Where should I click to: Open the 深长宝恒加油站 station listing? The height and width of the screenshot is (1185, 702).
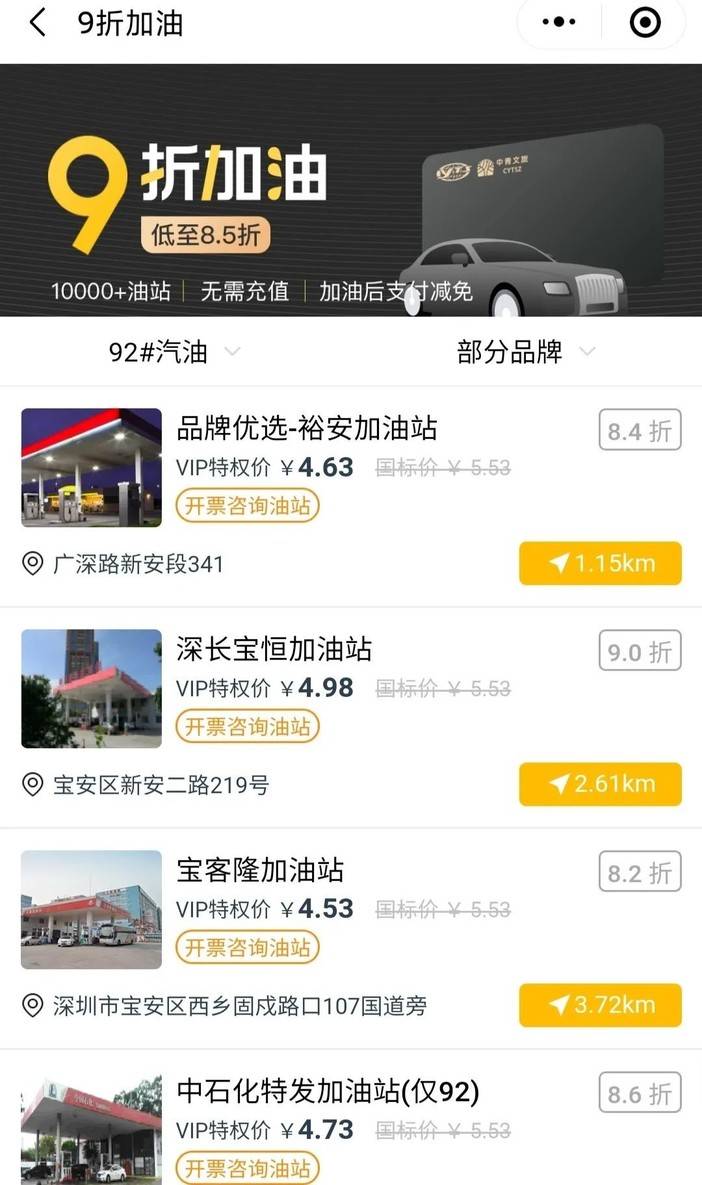click(x=274, y=650)
